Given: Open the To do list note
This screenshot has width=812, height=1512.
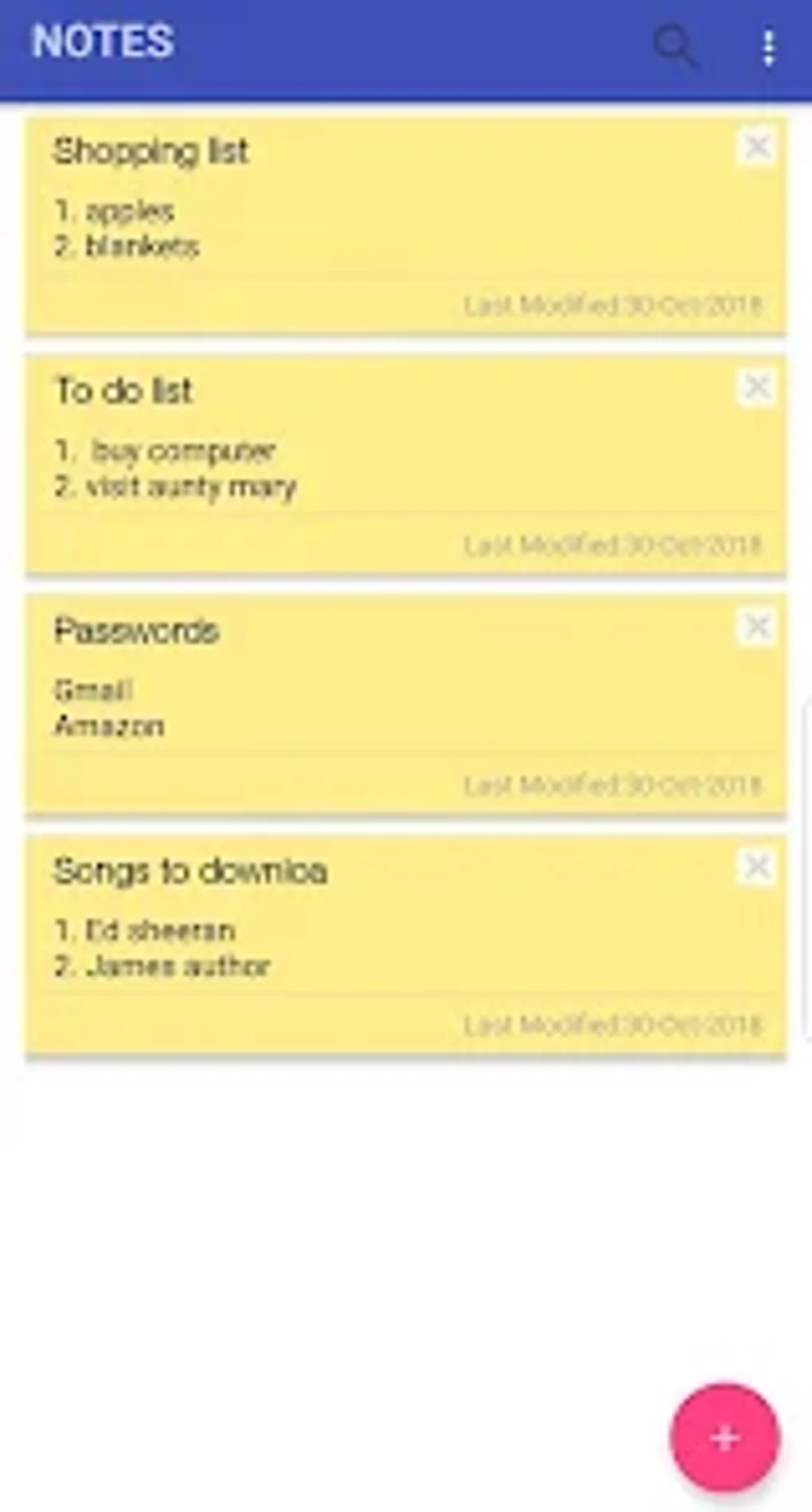Looking at the screenshot, I should (x=318, y=454).
